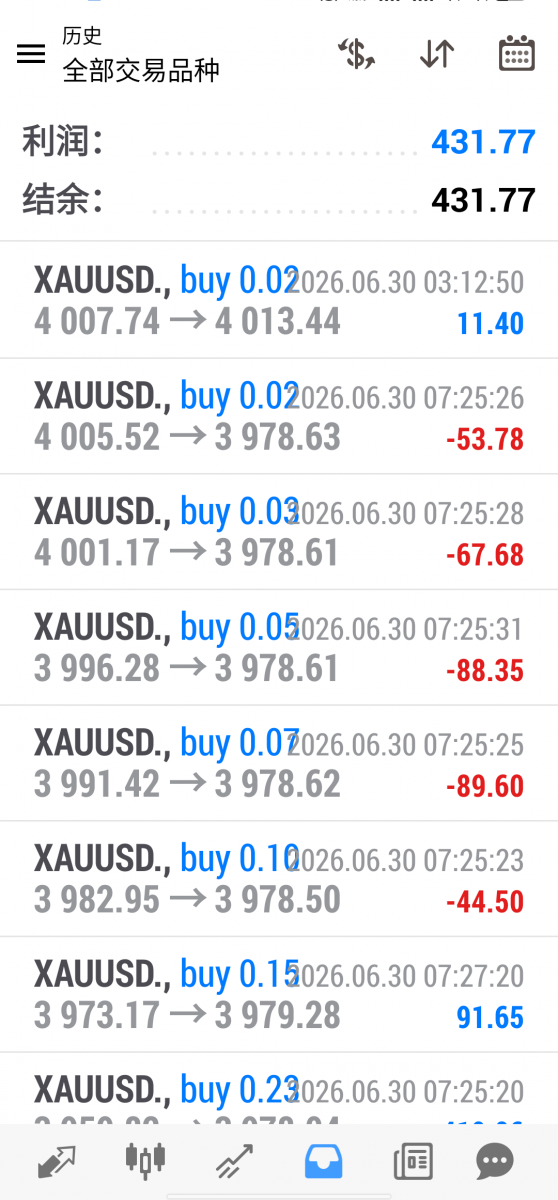Expand the buy 0.03 trade with -67.68
This screenshot has height=1200, width=558.
(279, 532)
